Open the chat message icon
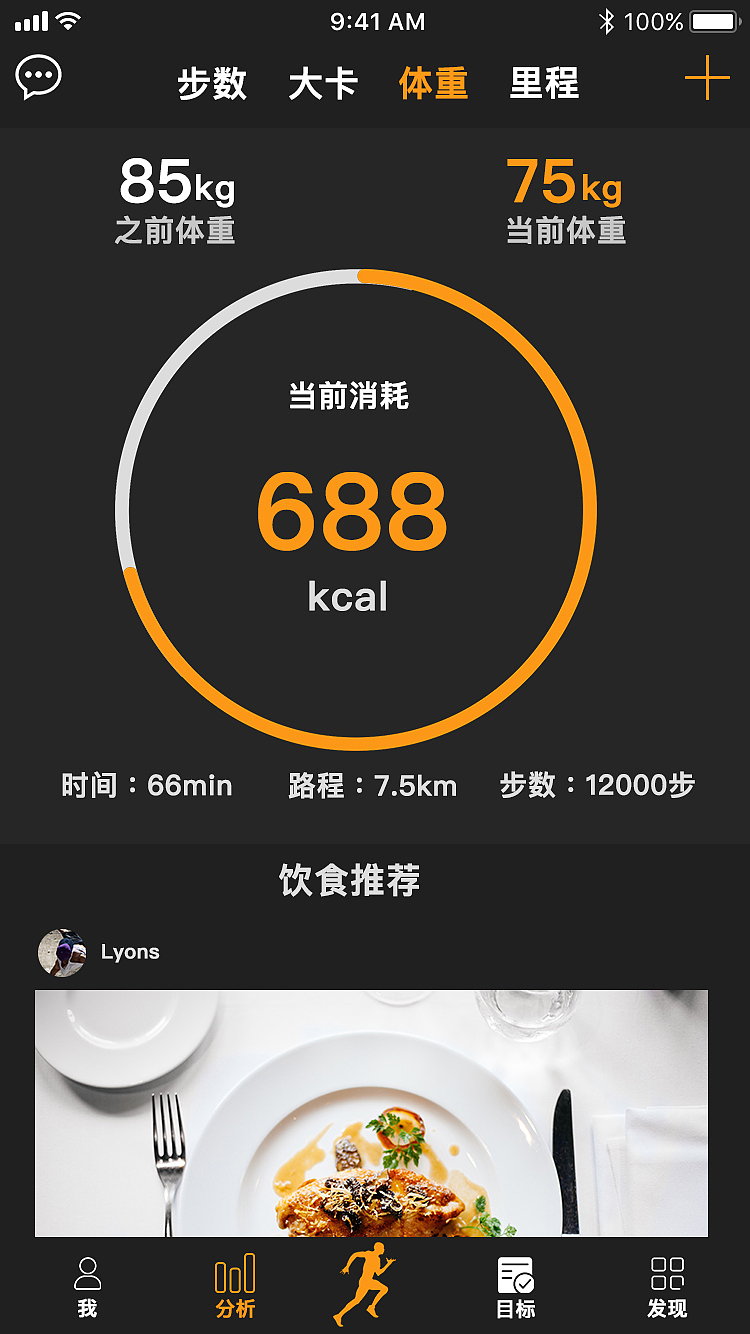This screenshot has width=750, height=1334. click(x=38, y=74)
